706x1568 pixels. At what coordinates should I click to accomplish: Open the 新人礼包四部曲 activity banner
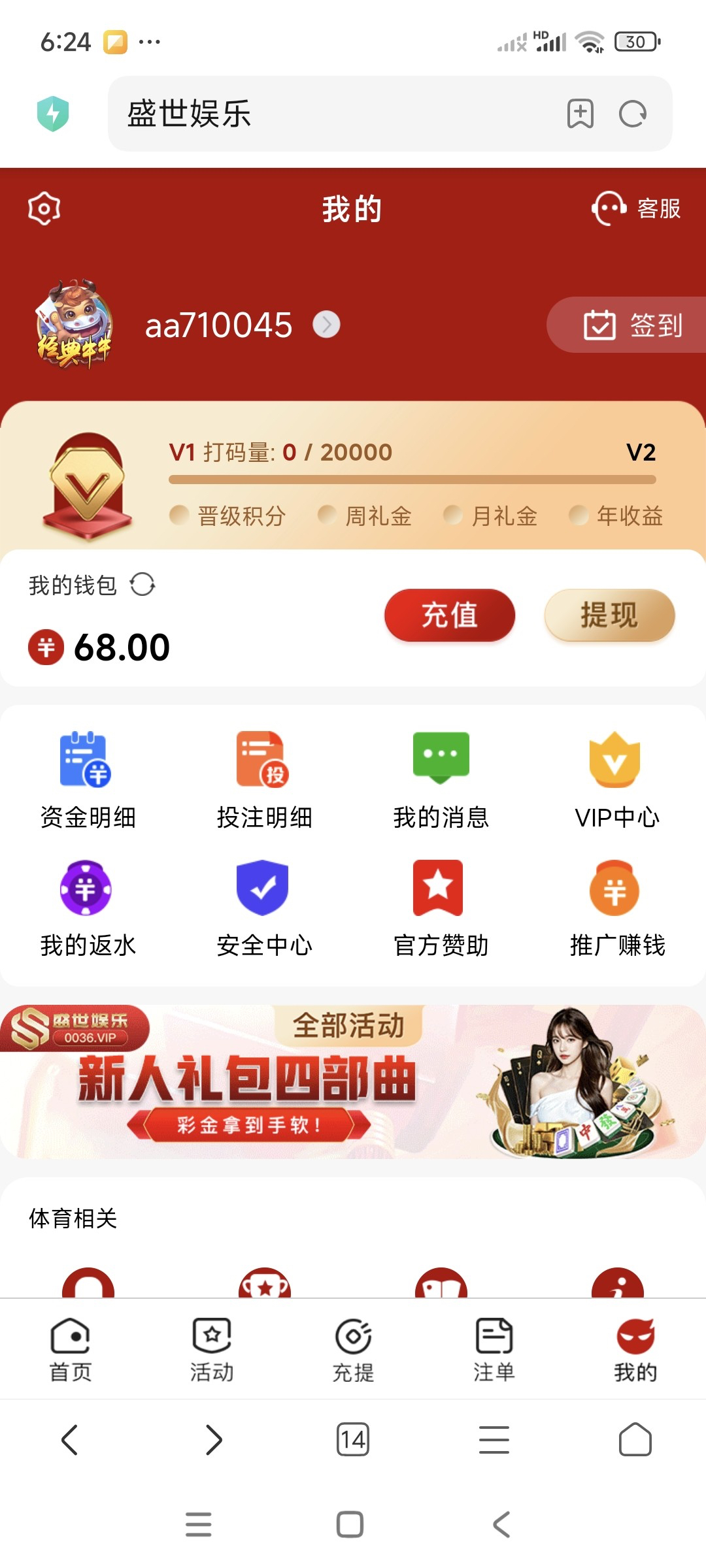(353, 1082)
